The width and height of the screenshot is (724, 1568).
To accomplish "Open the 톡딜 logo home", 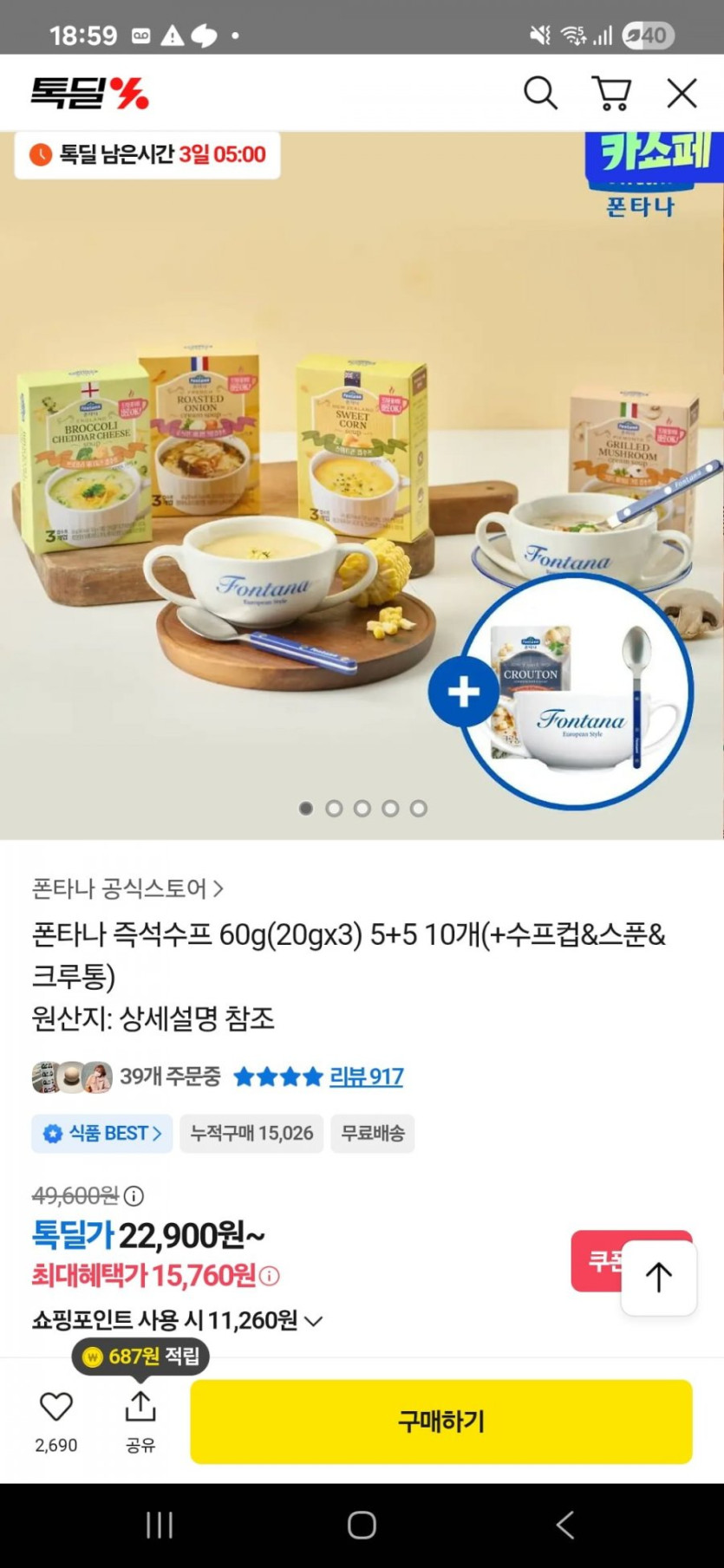I will tap(89, 93).
